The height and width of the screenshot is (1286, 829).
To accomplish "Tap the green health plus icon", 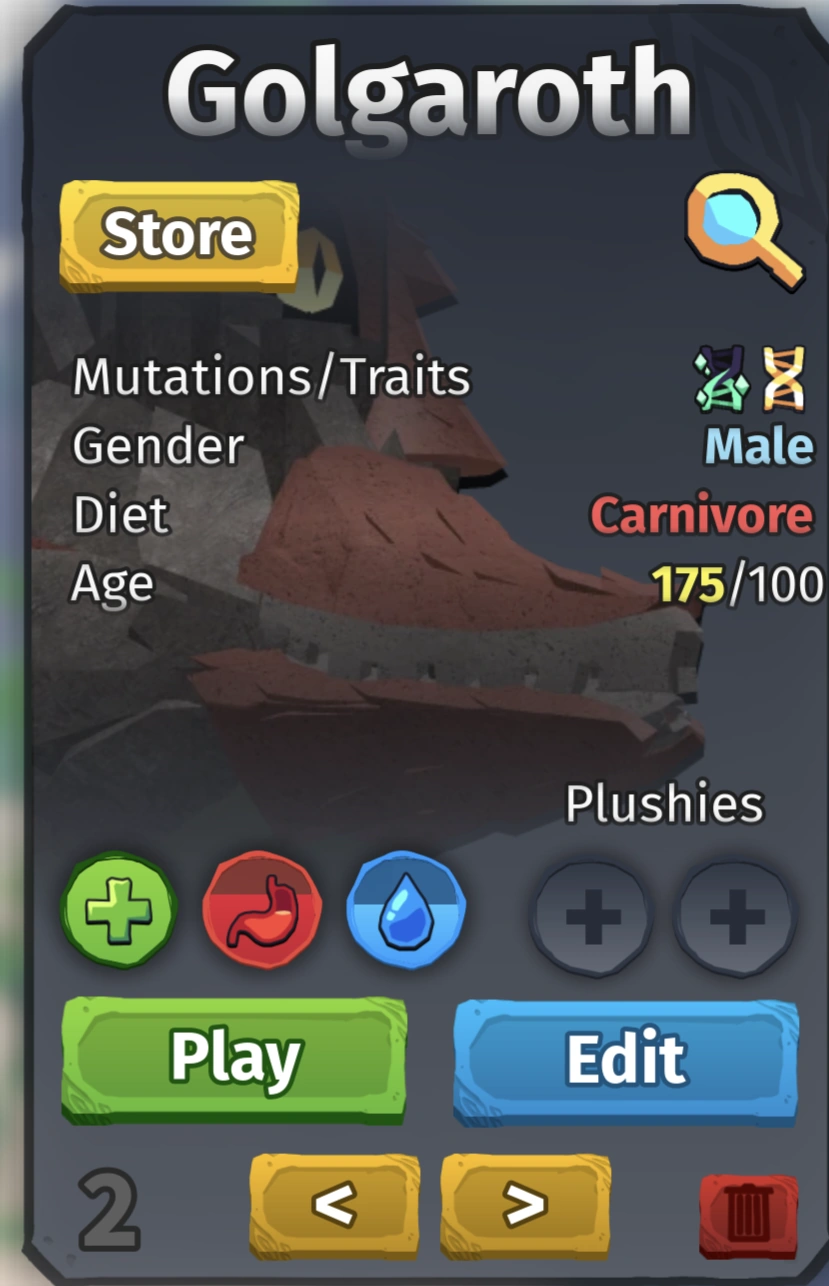I will pyautogui.click(x=119, y=910).
